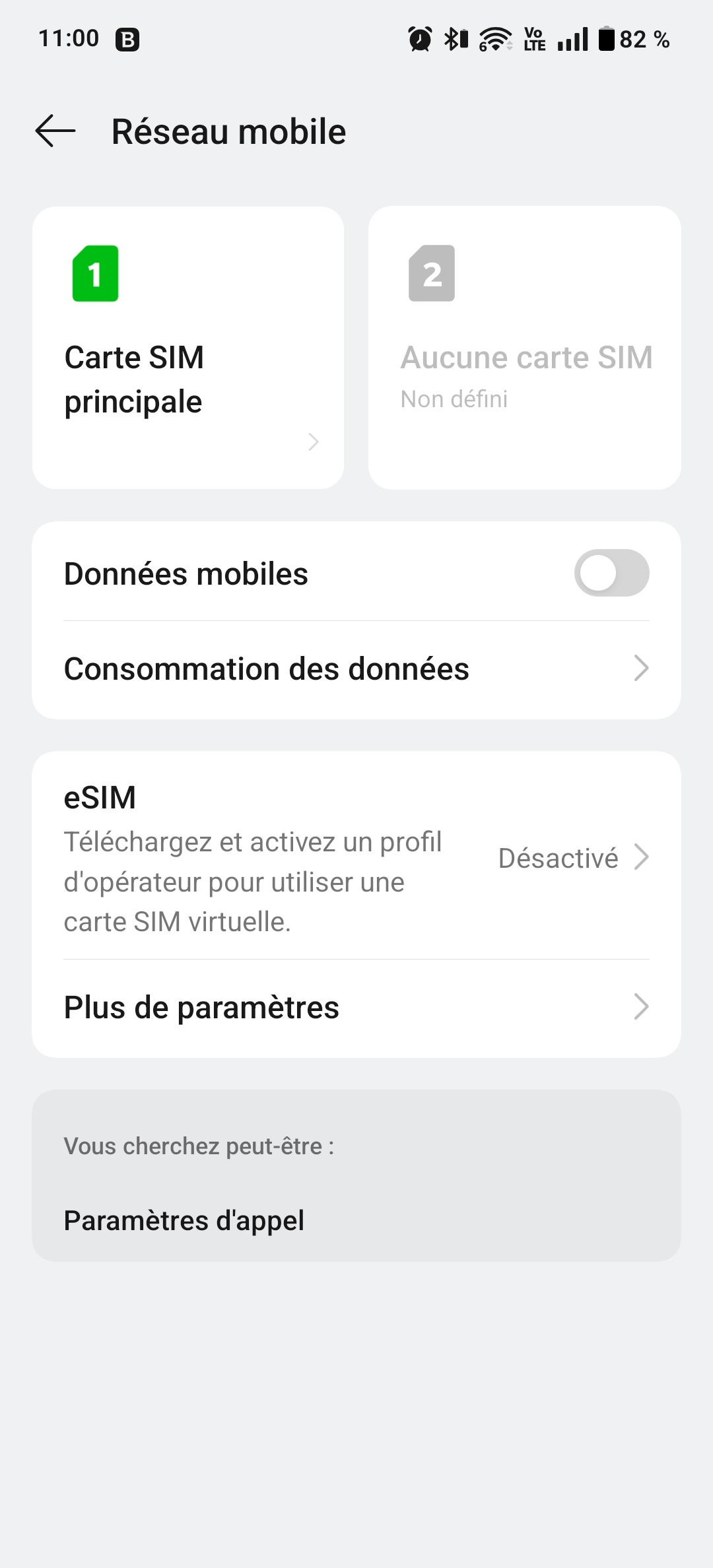Open the Paramètres d'appel suggestion
This screenshot has width=713, height=1568.
[184, 1220]
